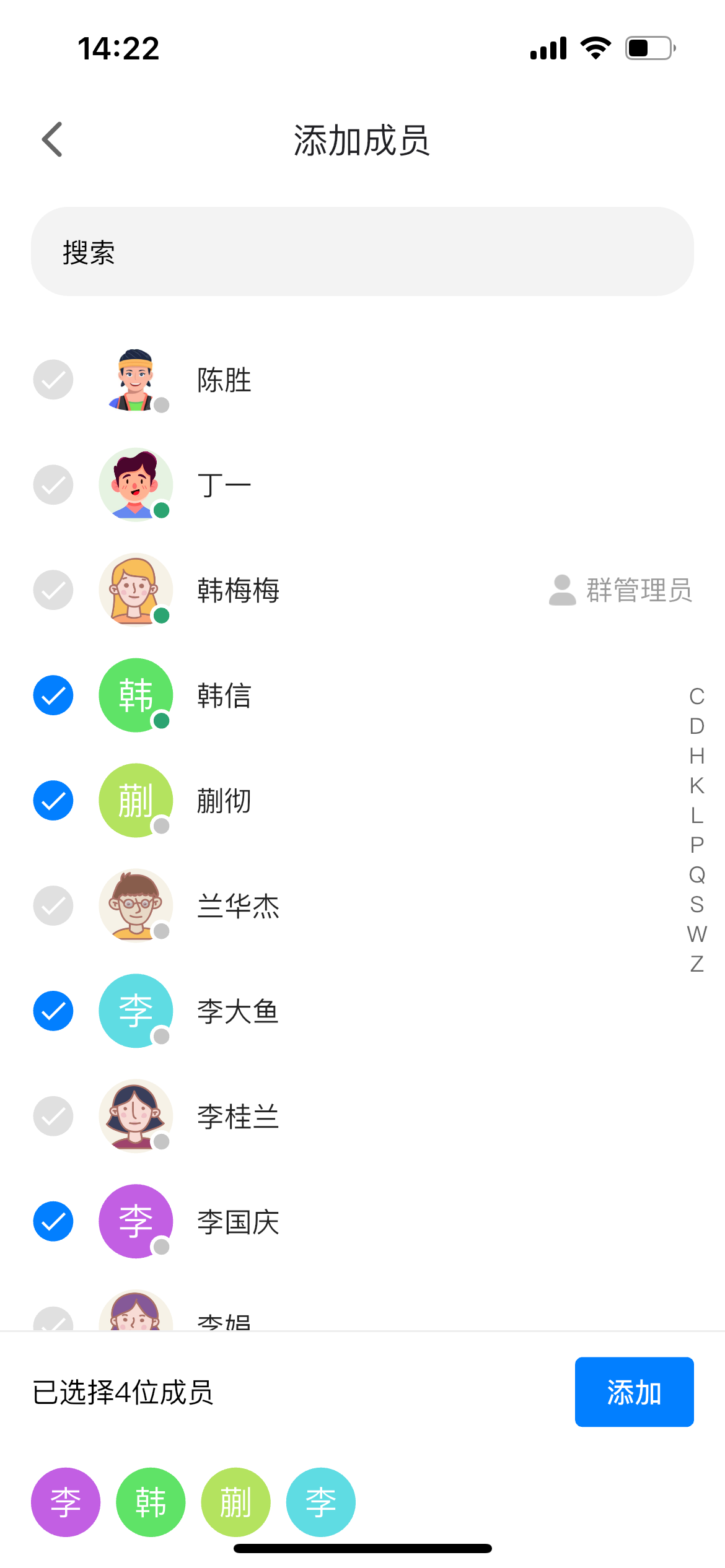Select 兰华杰 as a member
Screen dimensions: 725x1568
pos(53,905)
